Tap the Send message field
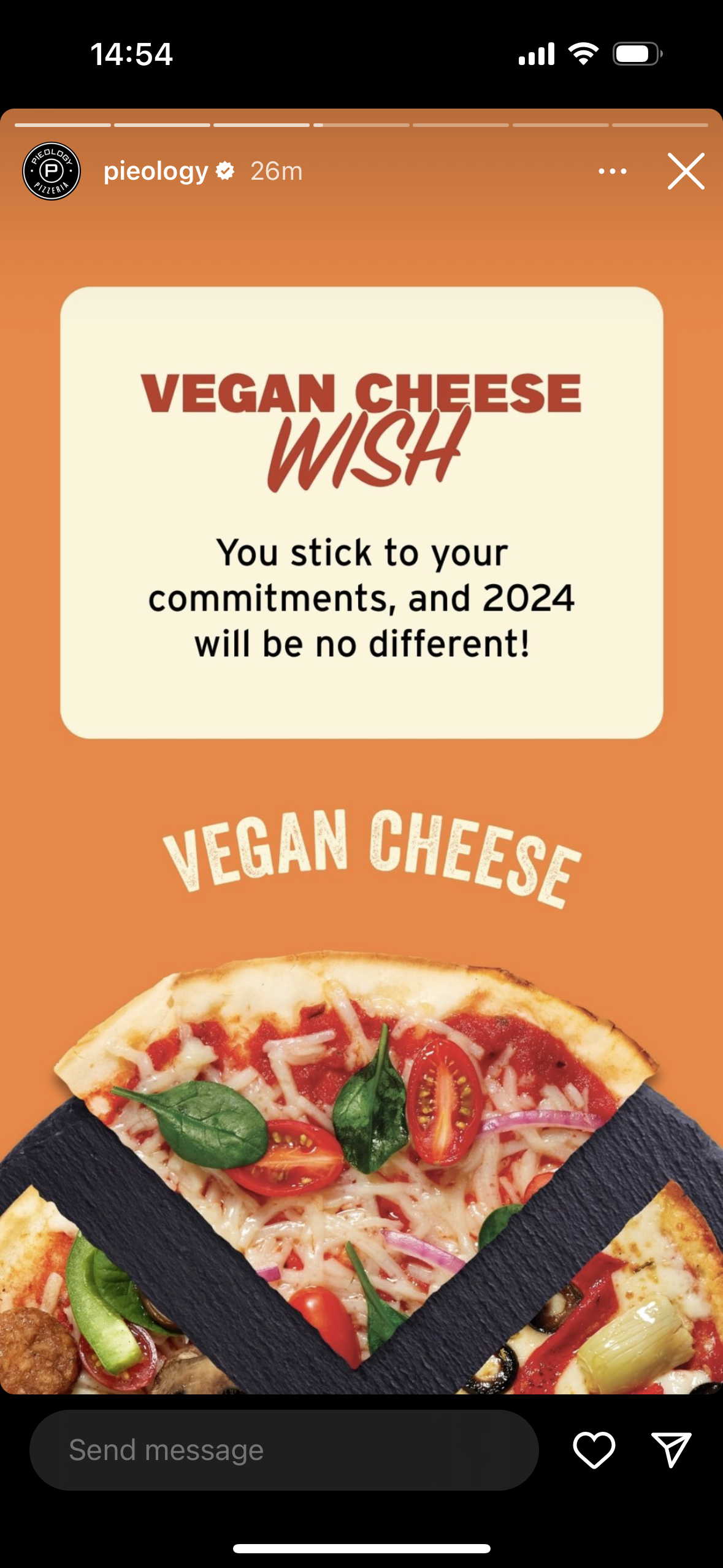The image size is (723, 1568). click(x=284, y=1450)
